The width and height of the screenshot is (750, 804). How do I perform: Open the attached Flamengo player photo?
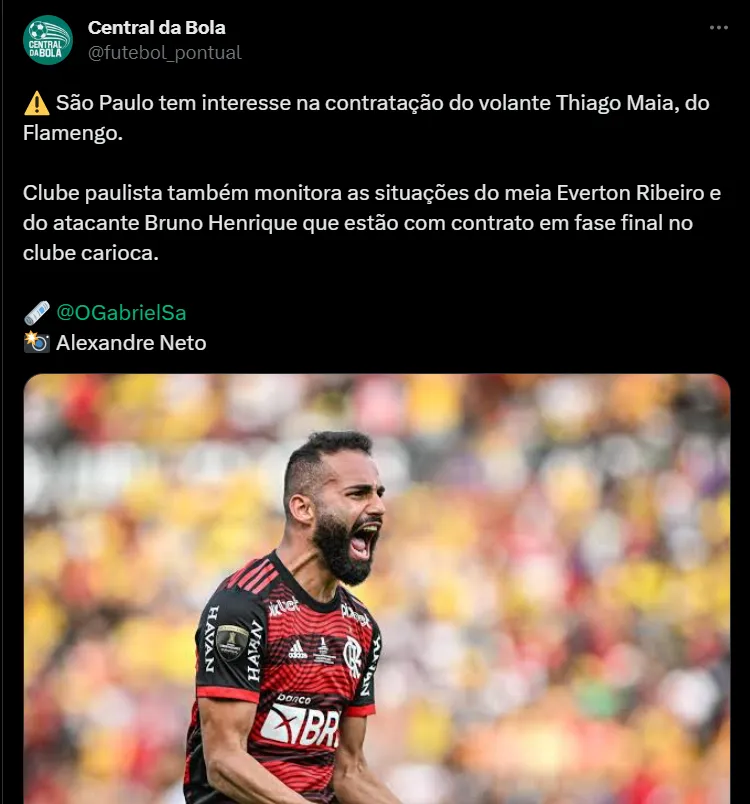click(x=376, y=589)
